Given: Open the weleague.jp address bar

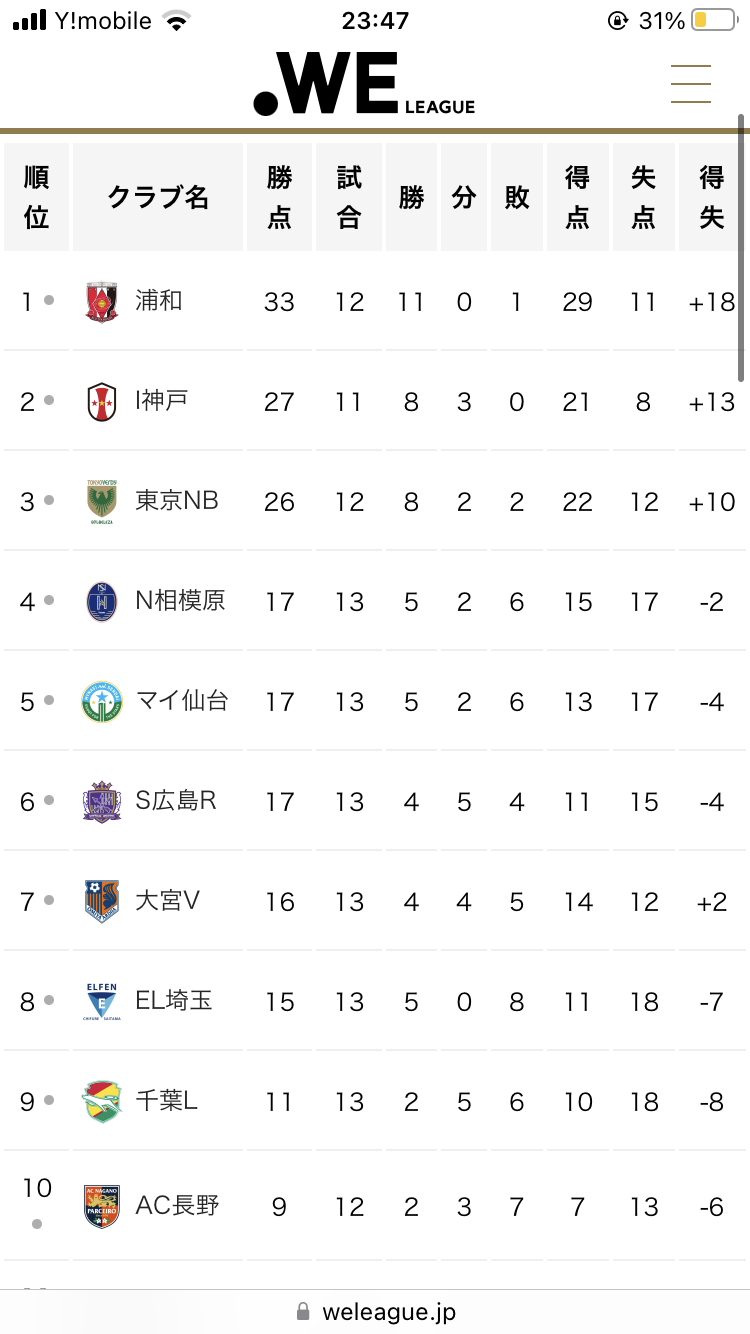Looking at the screenshot, I should click(x=375, y=1311).
